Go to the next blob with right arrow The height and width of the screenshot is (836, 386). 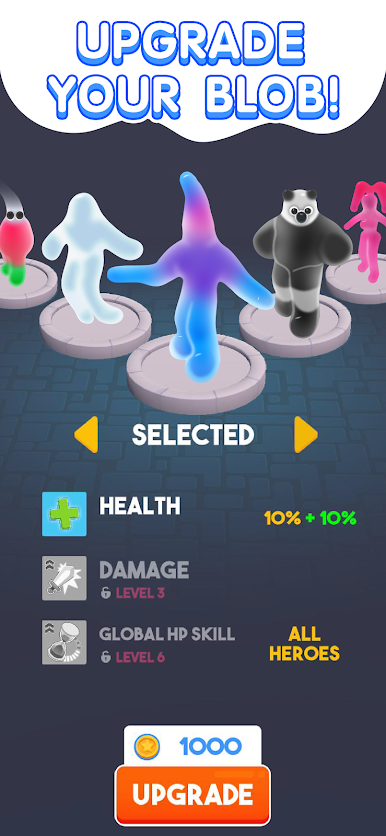tap(305, 435)
